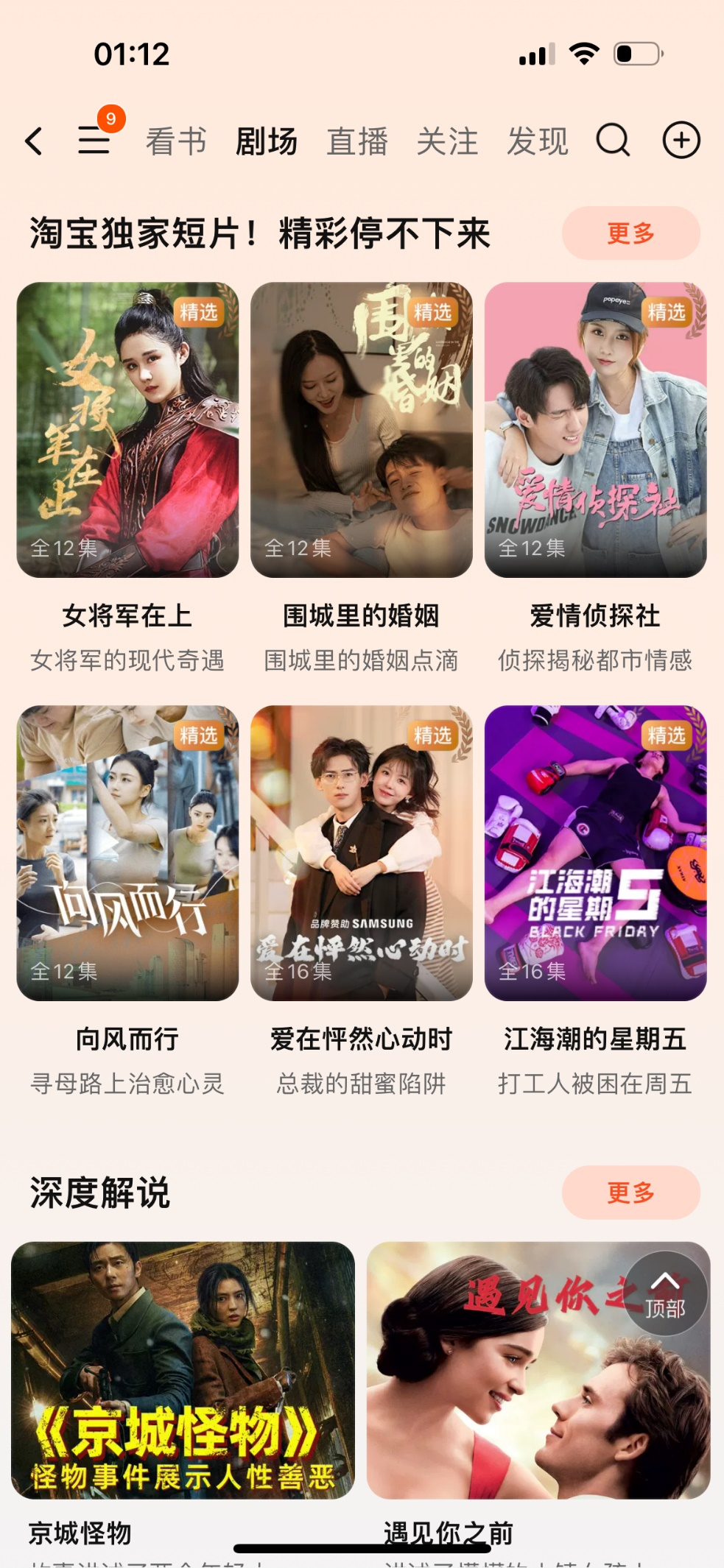The height and width of the screenshot is (1568, 724).
Task: Select the 发现 tab
Action: (x=538, y=141)
